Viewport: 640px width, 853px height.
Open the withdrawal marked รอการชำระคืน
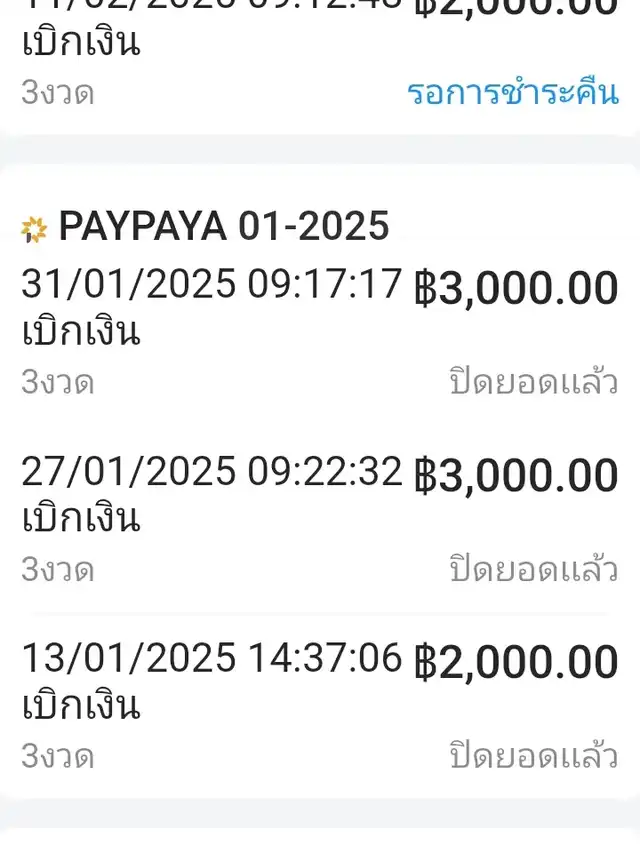click(319, 60)
